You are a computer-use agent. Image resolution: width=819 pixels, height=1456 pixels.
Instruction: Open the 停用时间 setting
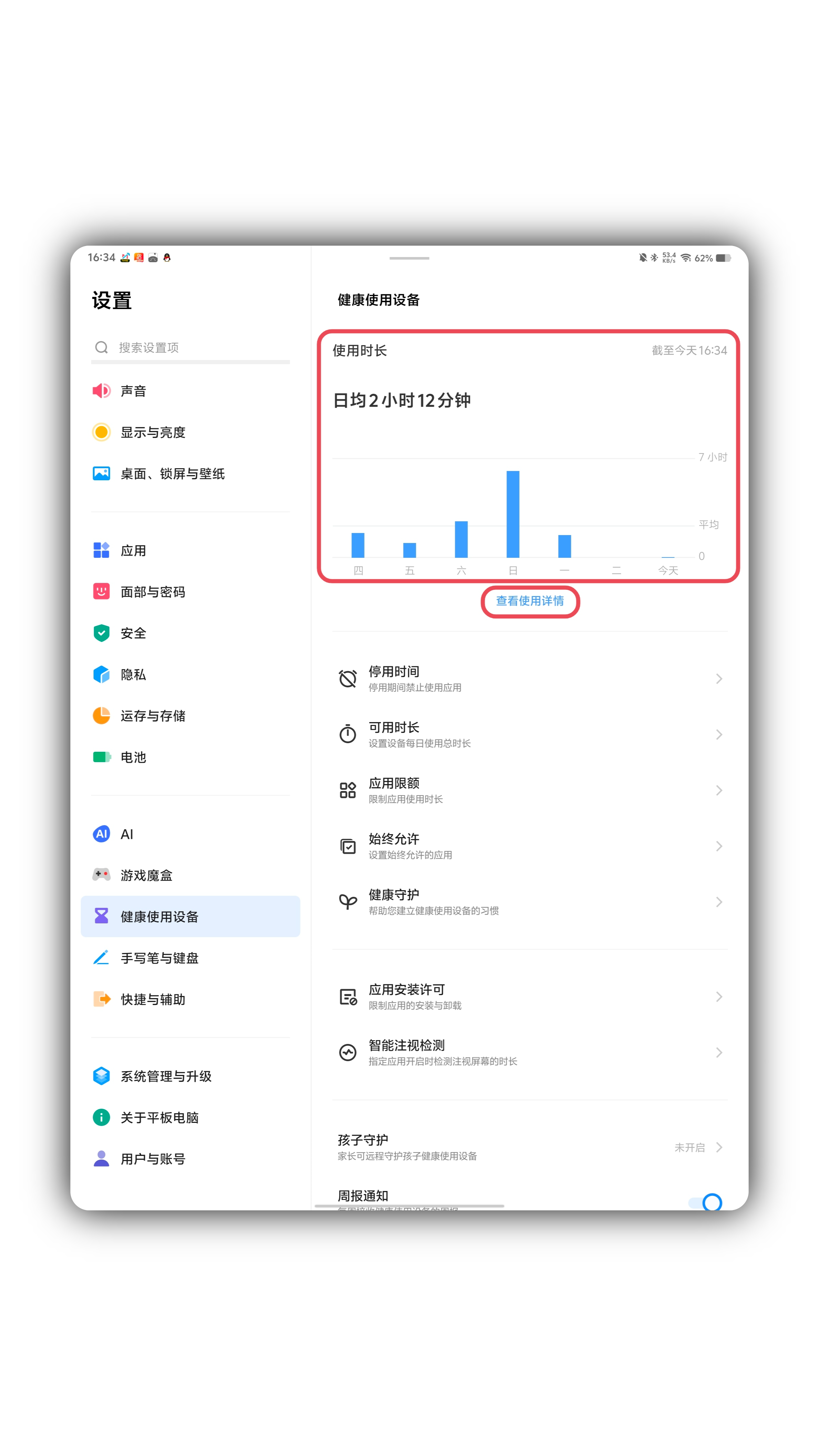[530, 678]
